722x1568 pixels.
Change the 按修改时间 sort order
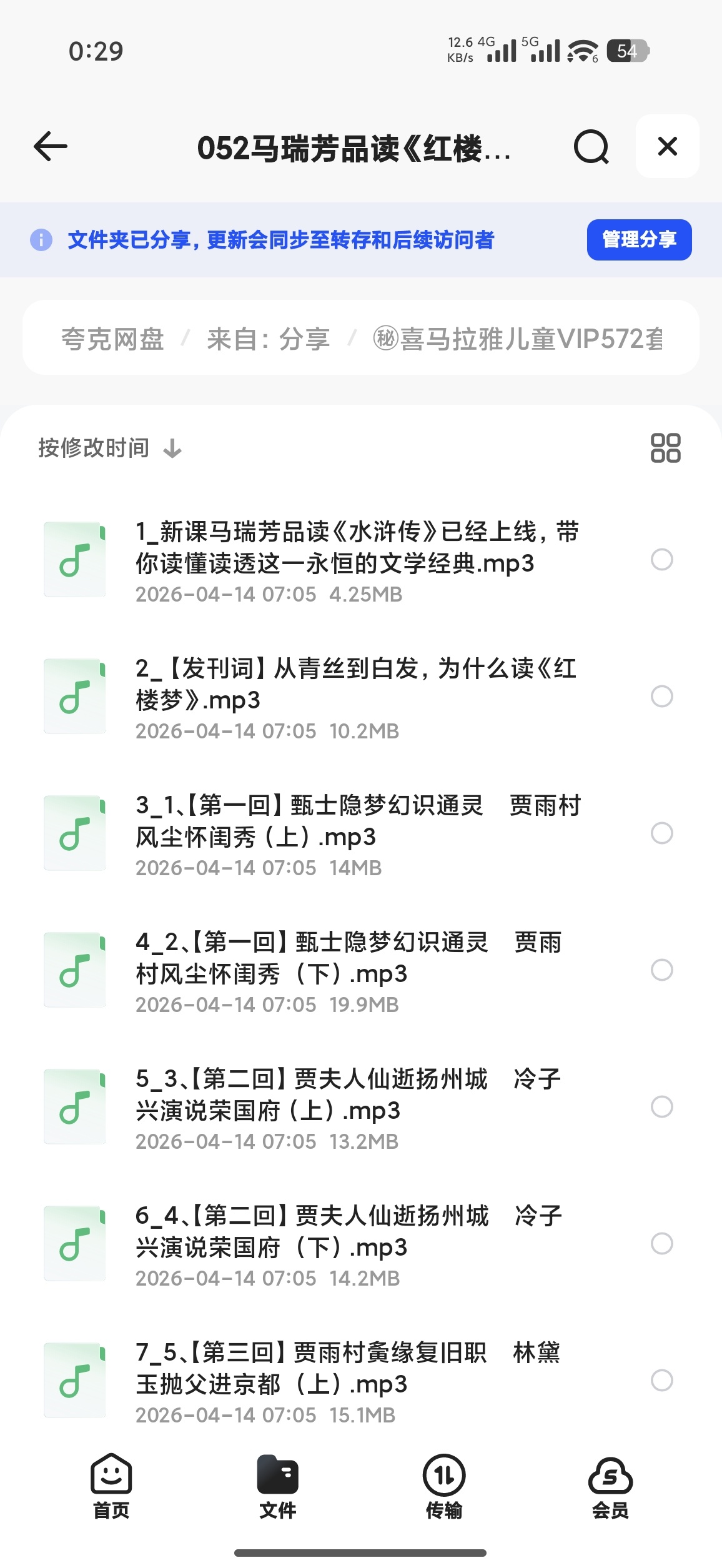pos(109,448)
